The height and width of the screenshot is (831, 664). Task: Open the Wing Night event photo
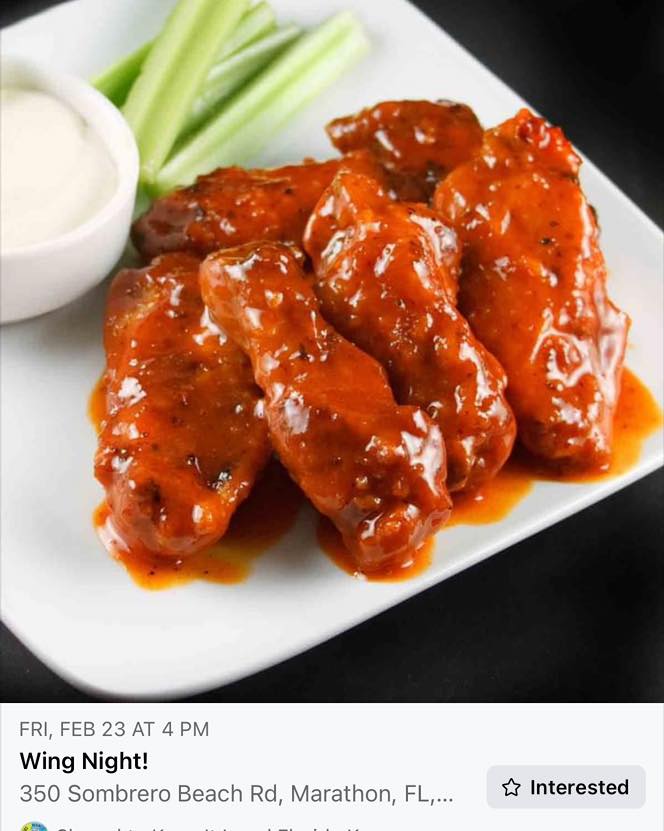pyautogui.click(x=332, y=350)
